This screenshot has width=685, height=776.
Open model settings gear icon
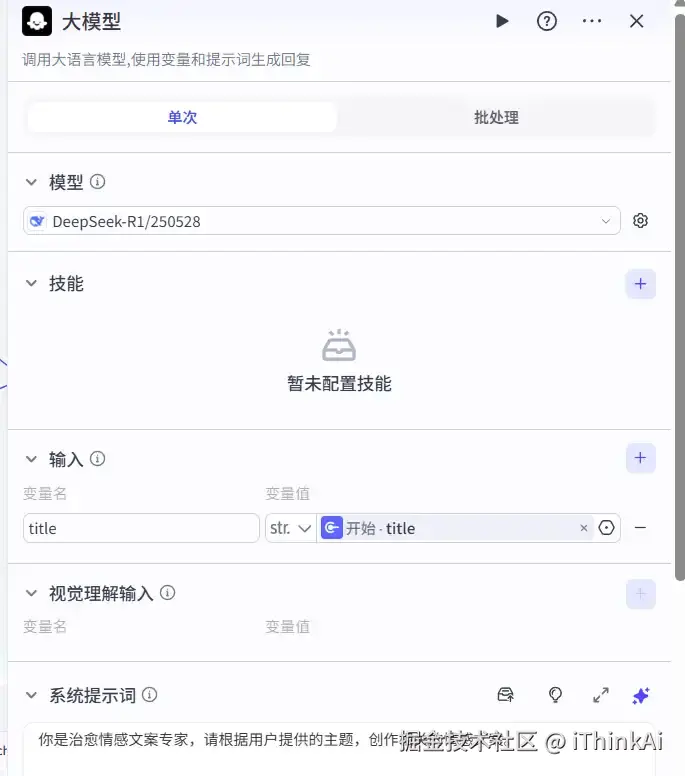point(641,221)
